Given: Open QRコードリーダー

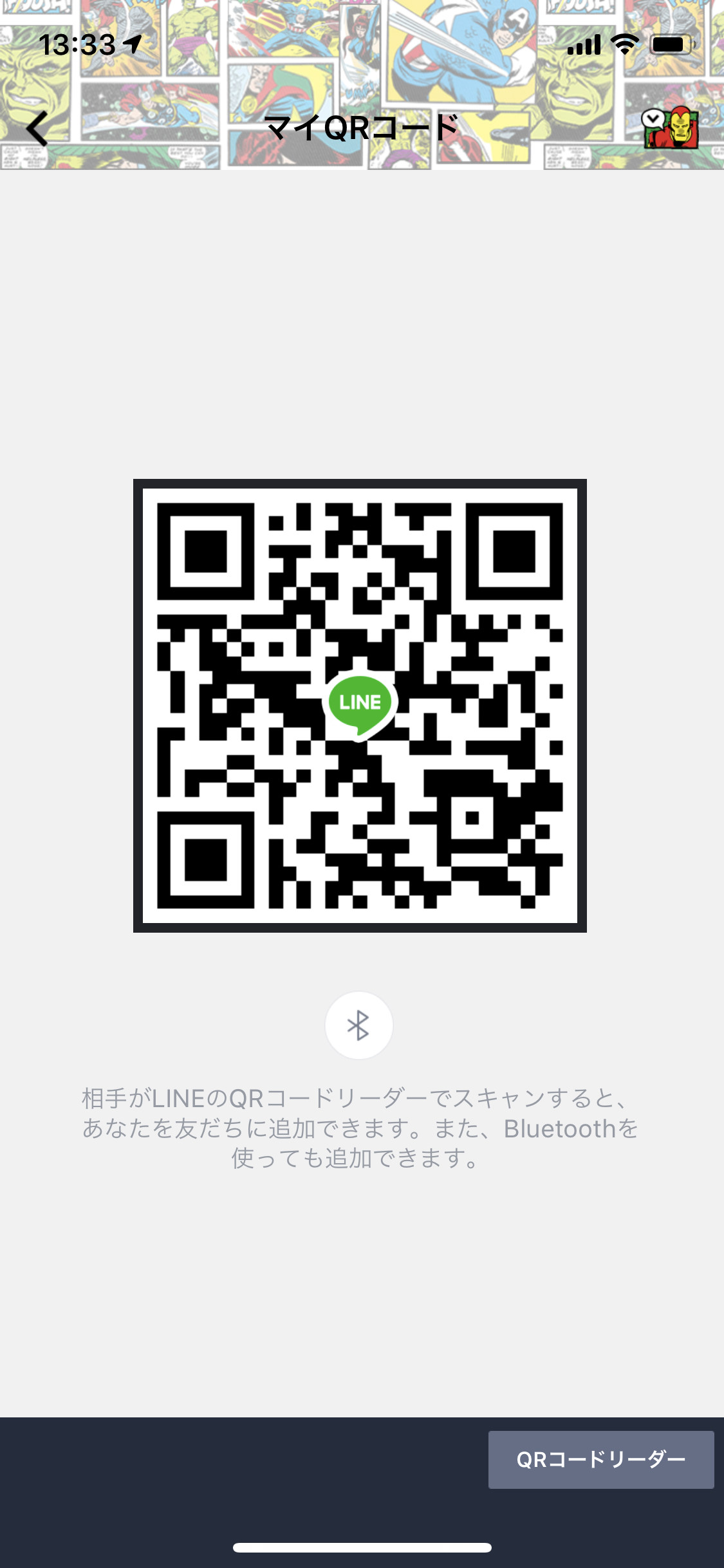Looking at the screenshot, I should (x=600, y=1459).
